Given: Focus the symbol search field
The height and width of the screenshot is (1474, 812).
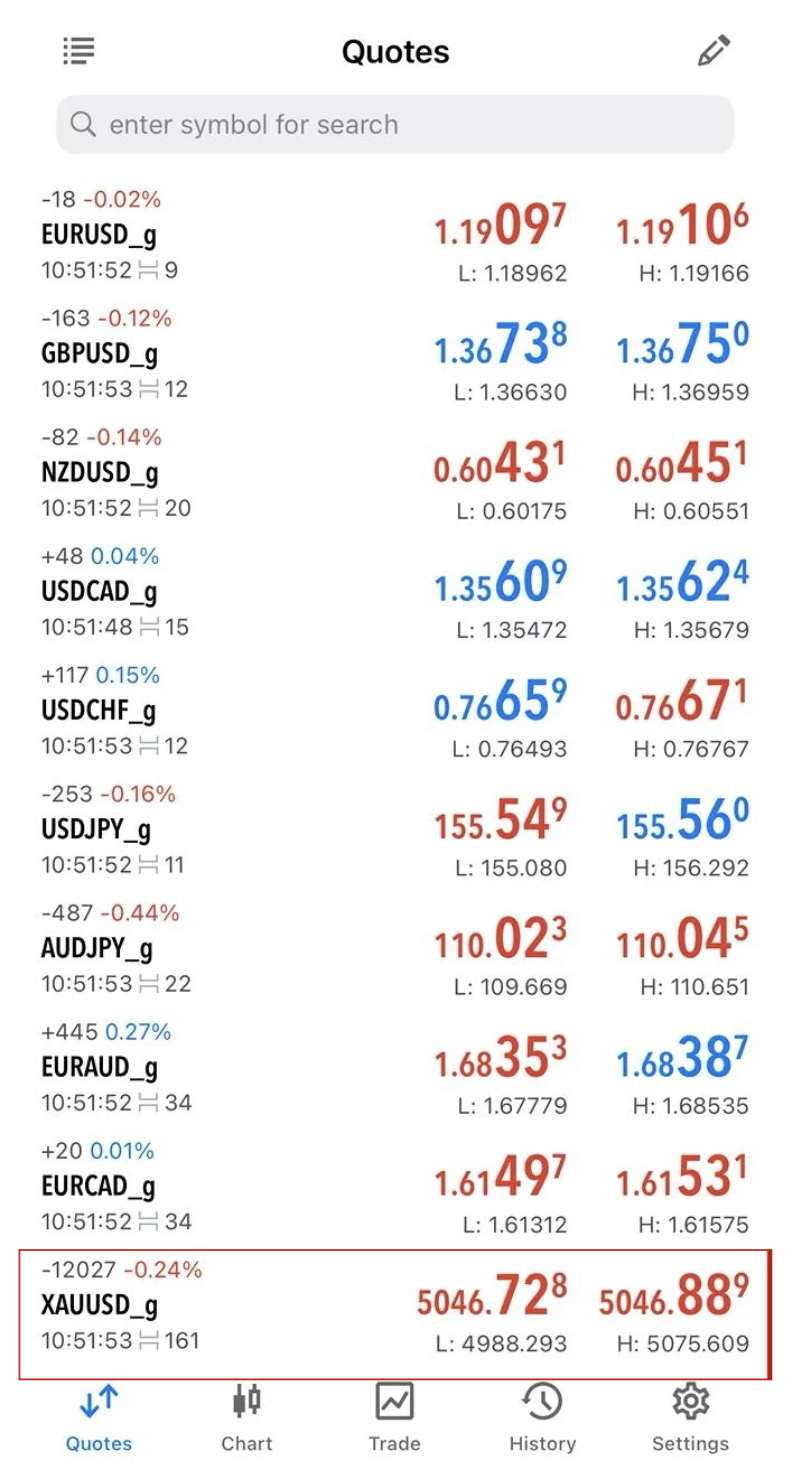Looking at the screenshot, I should (x=395, y=125).
